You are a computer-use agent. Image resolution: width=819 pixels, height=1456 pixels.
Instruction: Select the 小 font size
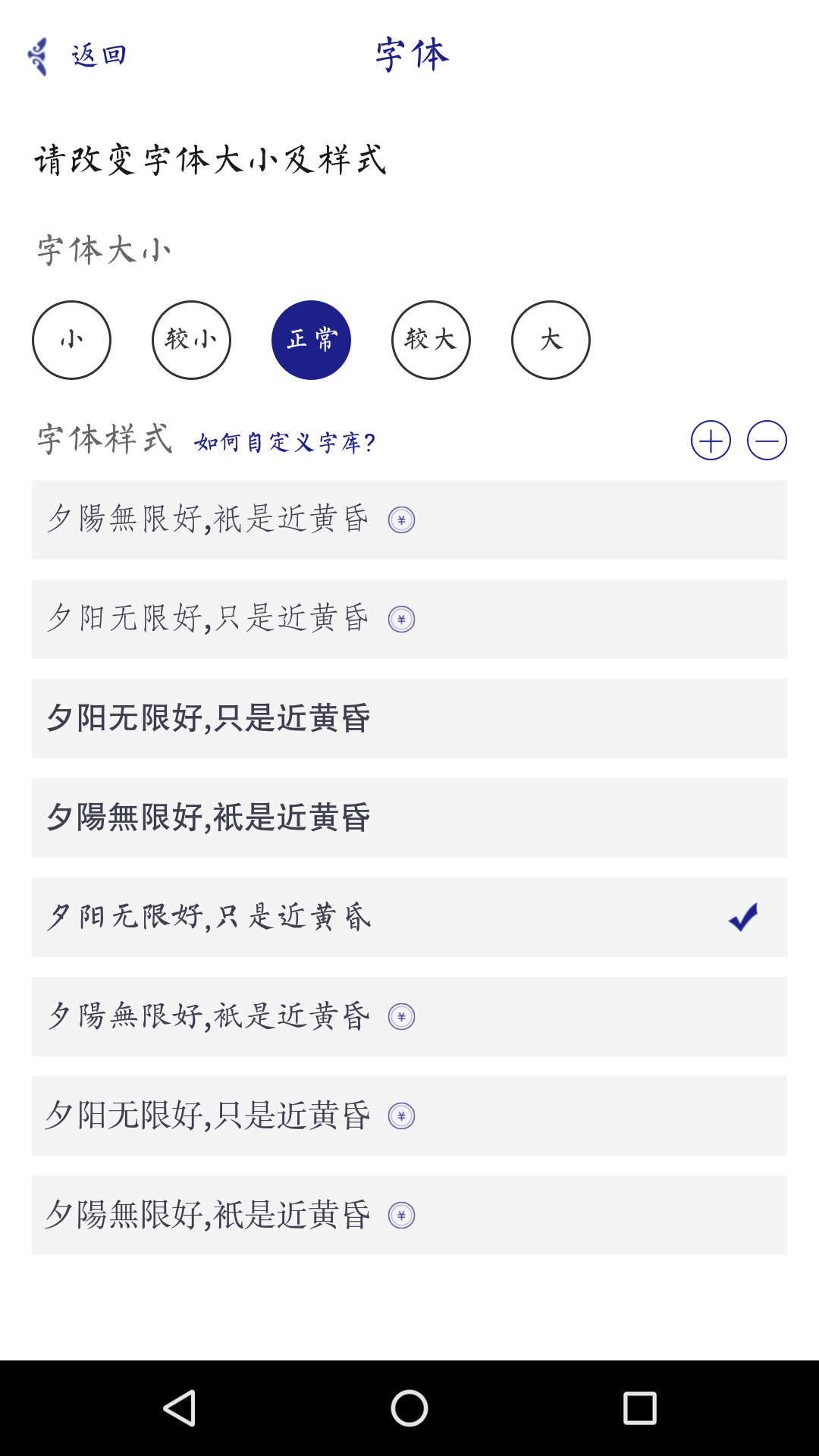[72, 340]
